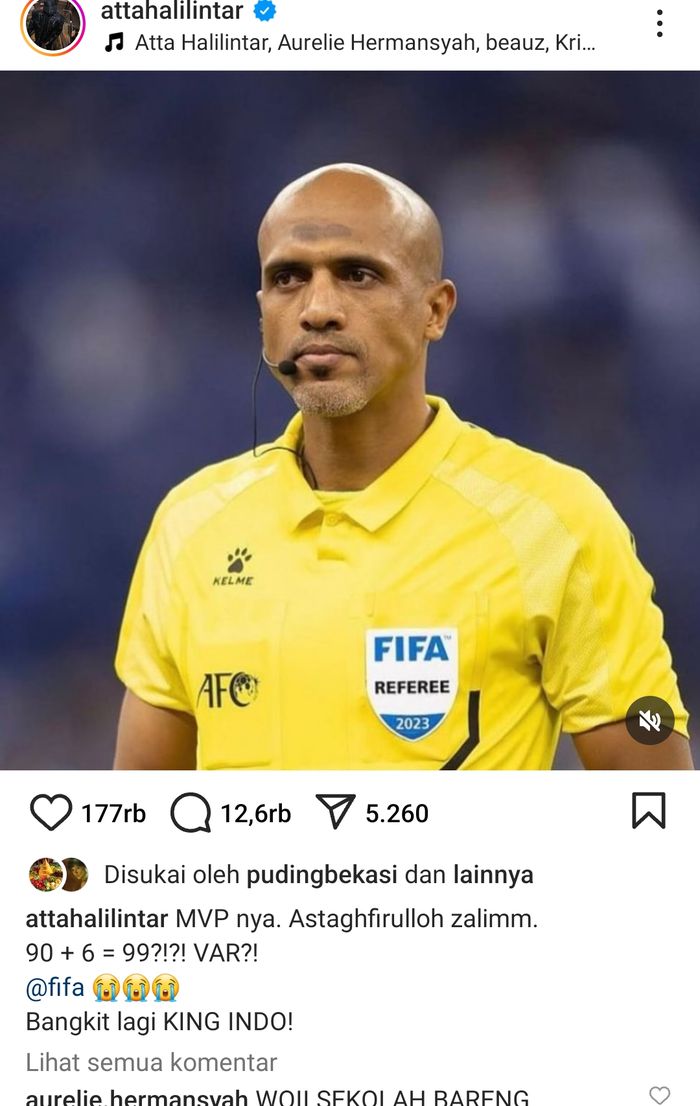Unmute the post's sound
The width and height of the screenshot is (700, 1106).
click(x=650, y=720)
